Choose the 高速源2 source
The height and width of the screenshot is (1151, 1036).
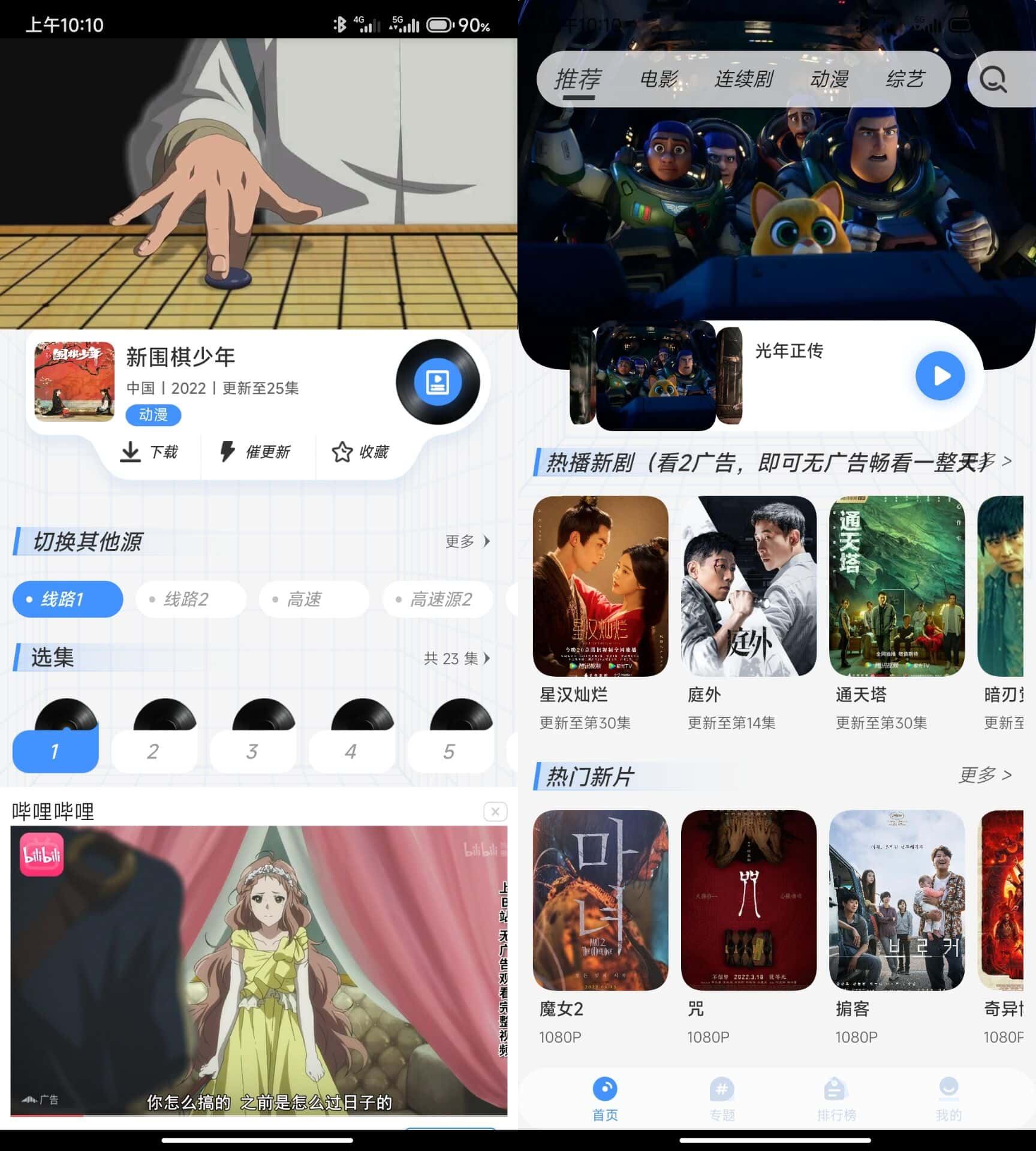(438, 599)
